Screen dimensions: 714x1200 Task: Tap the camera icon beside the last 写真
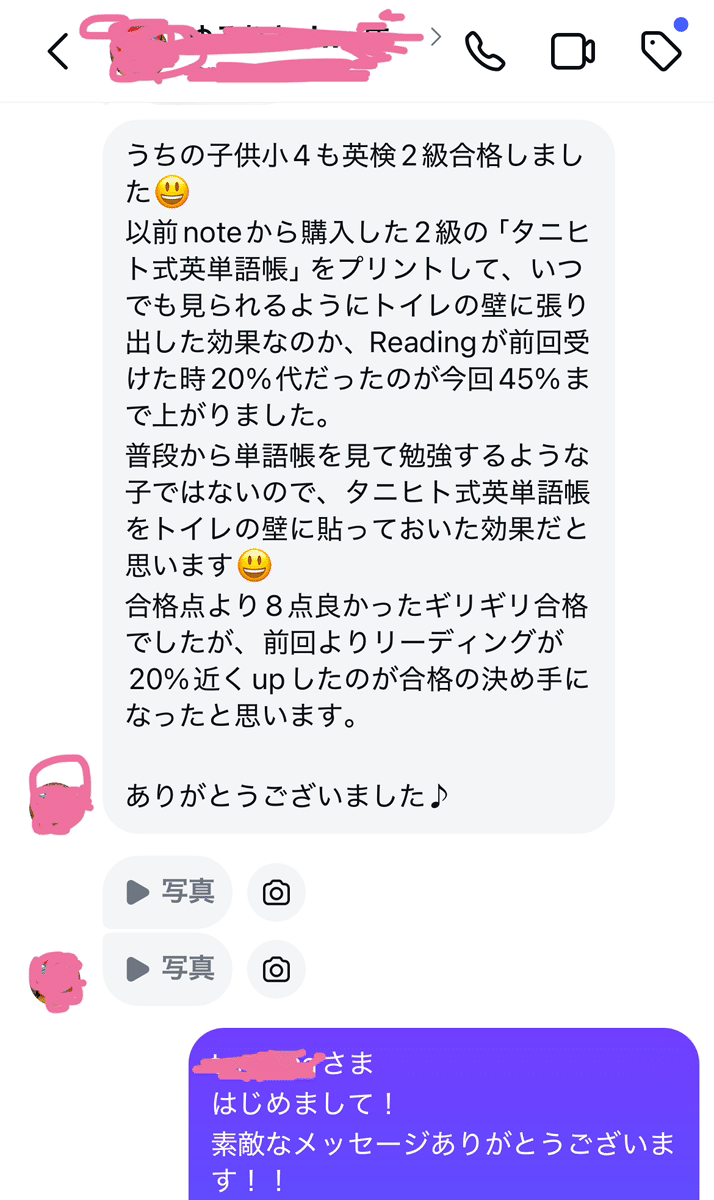[x=276, y=969]
